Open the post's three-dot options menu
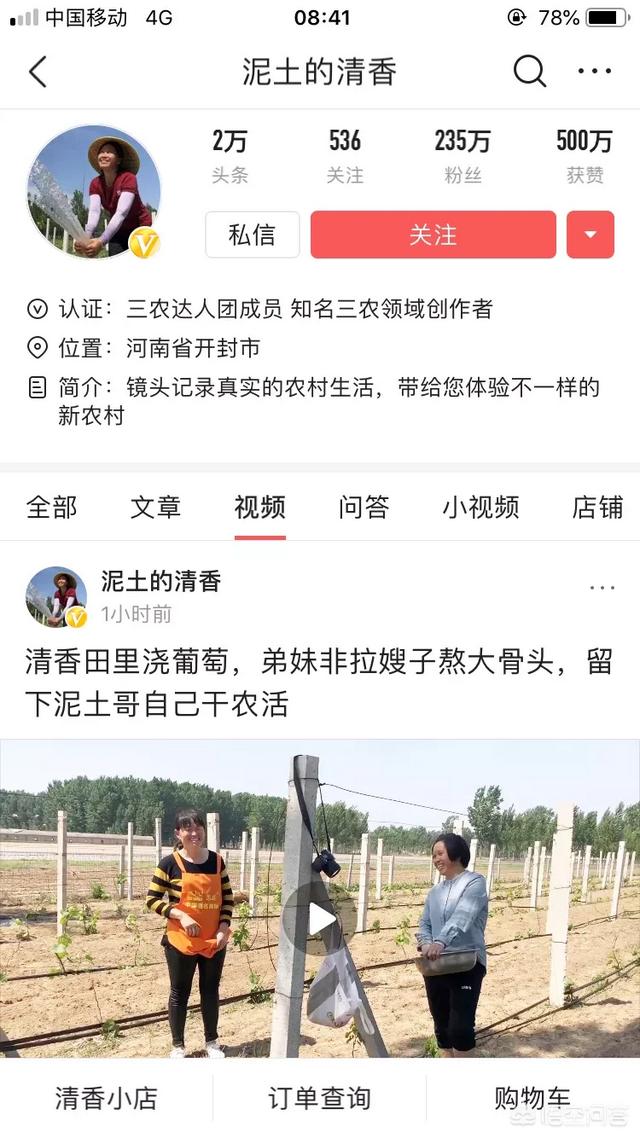Image resolution: width=640 pixels, height=1138 pixels. tap(602, 588)
